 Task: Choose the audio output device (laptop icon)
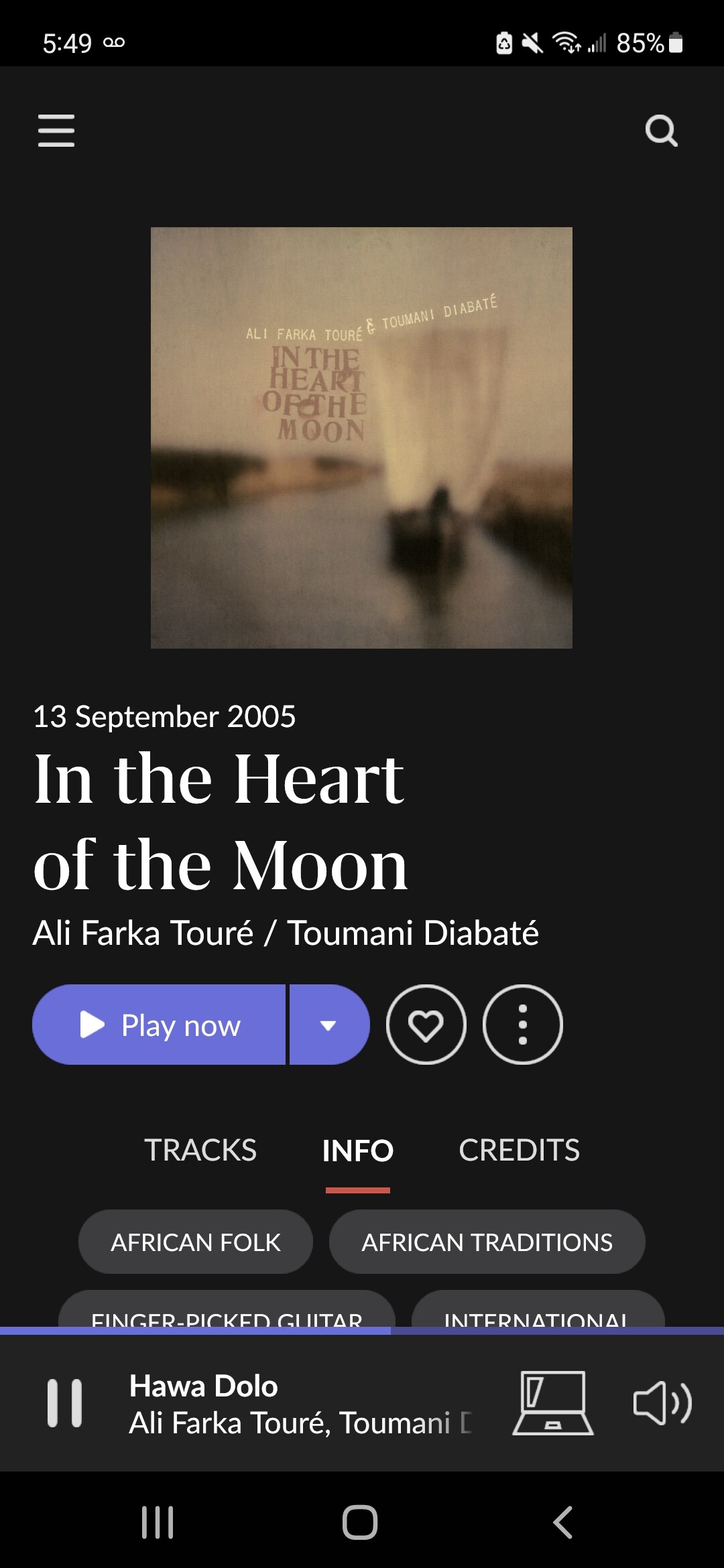pos(553,1402)
